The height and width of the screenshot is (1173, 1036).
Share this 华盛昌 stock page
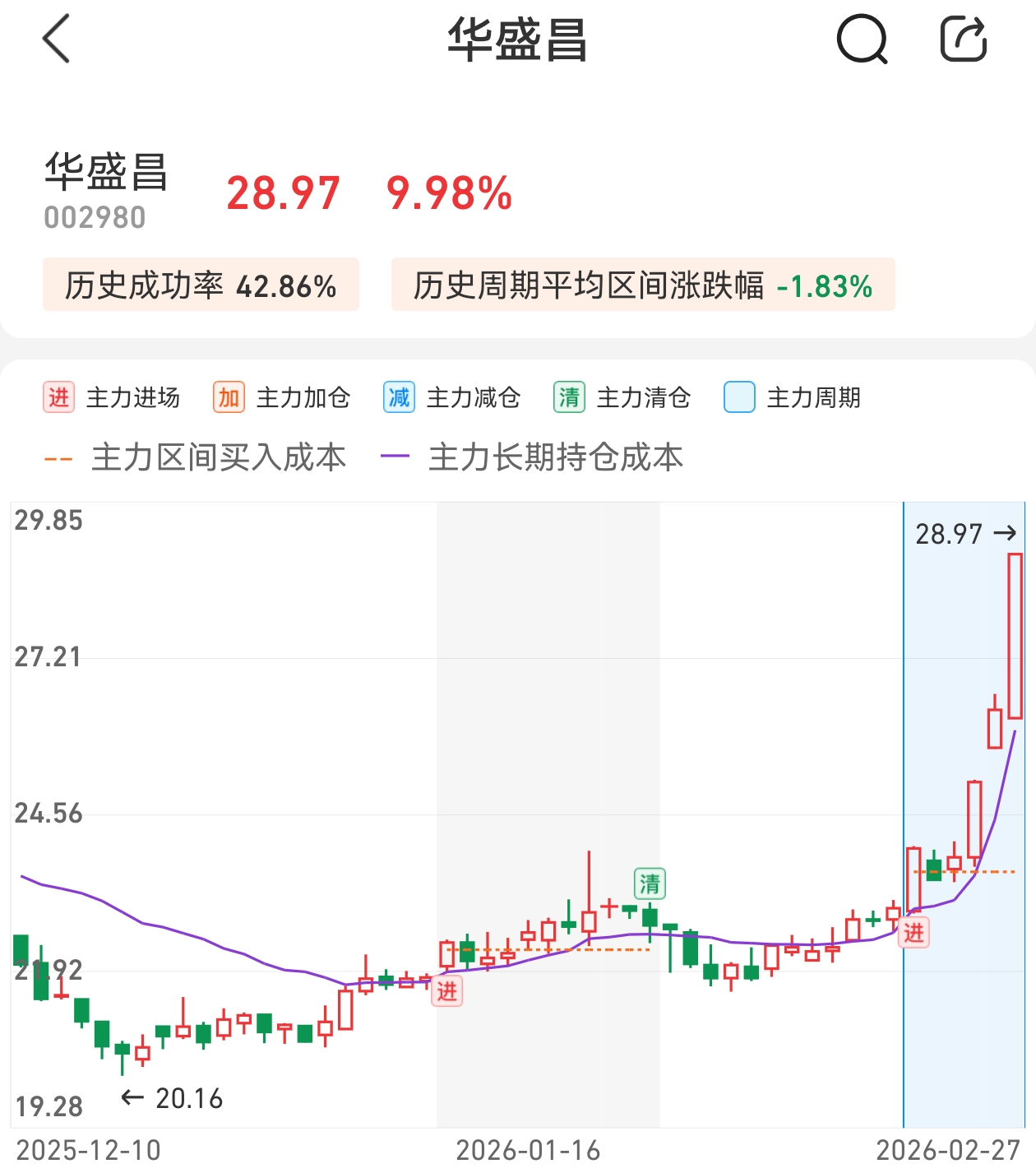[963, 39]
